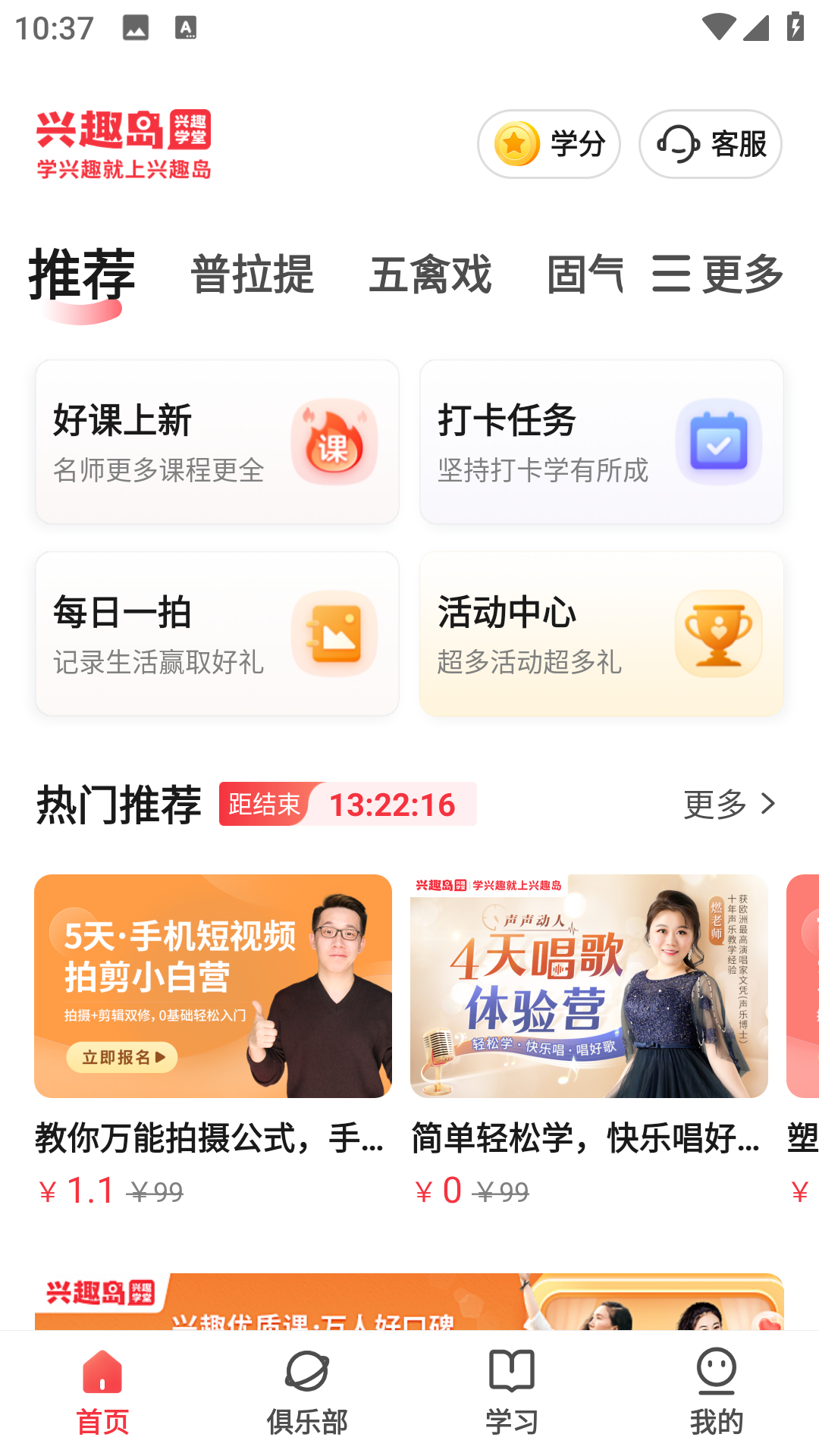Switch to the 普拉提 tab
This screenshot has height=1456, width=819.
pyautogui.click(x=252, y=274)
